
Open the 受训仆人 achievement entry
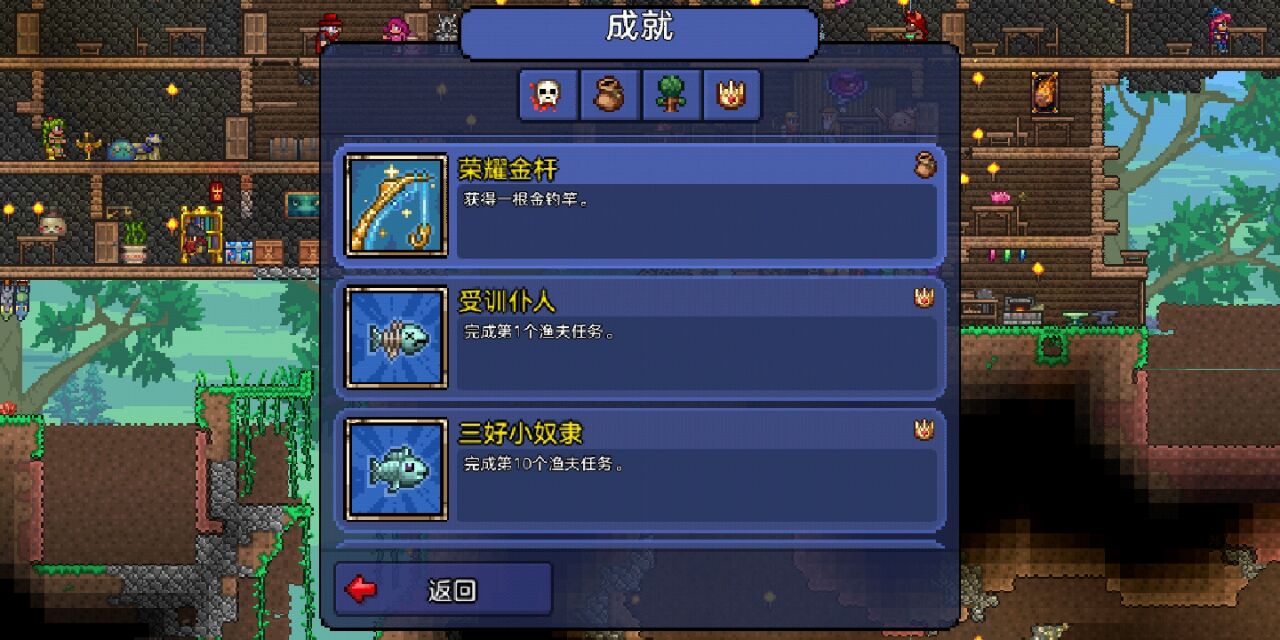(640, 337)
